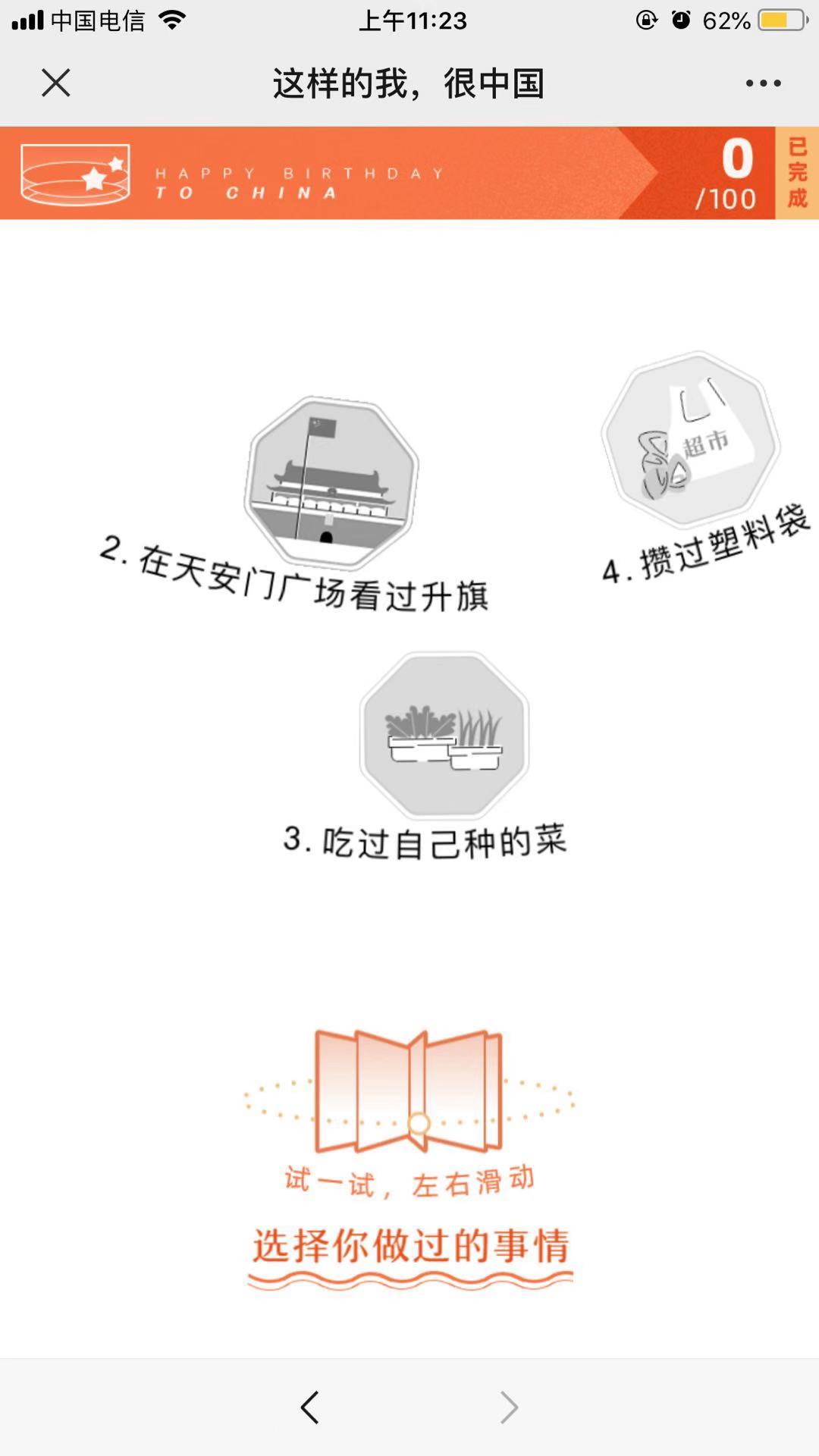Go back to the previous web page
The image size is (819, 1456).
coord(309,1407)
